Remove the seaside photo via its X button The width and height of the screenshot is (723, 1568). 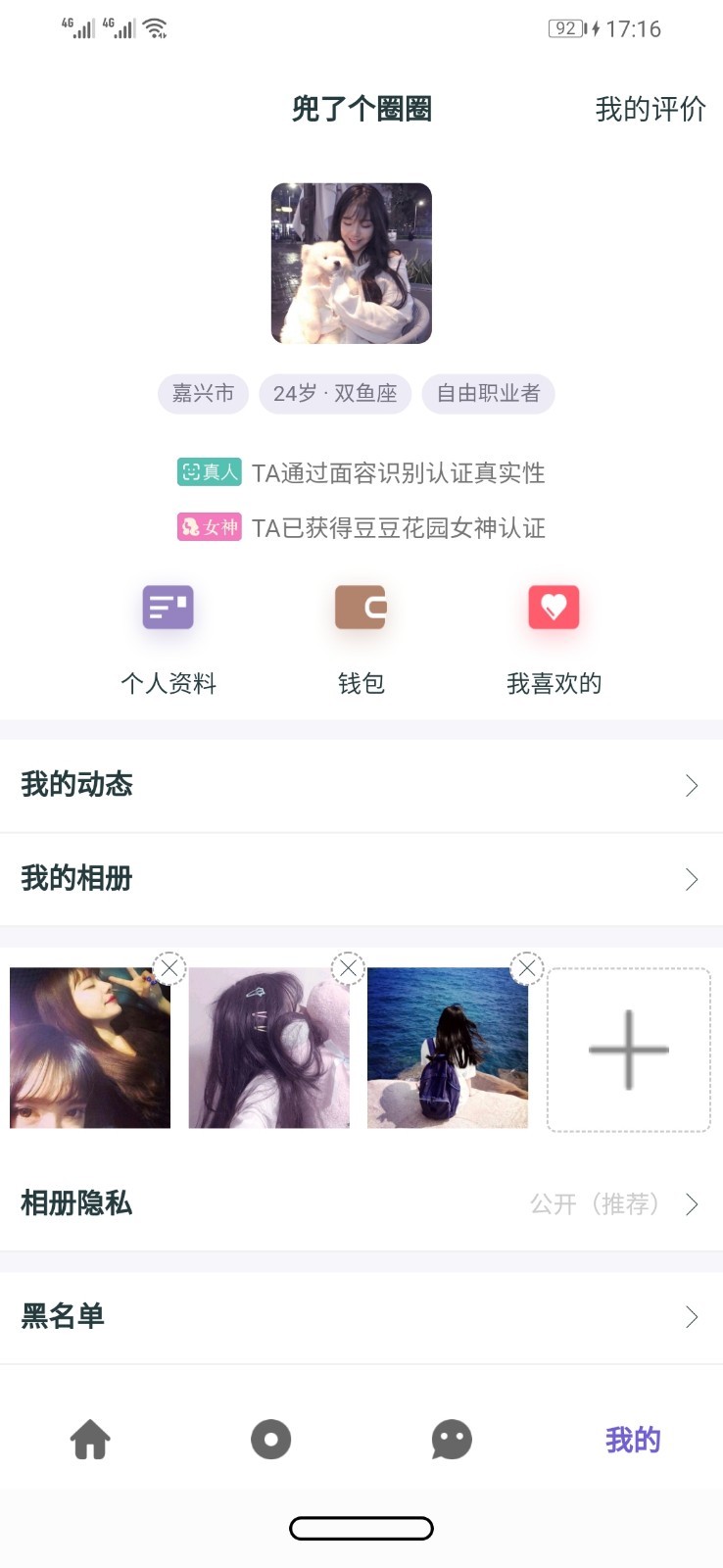coord(526,967)
